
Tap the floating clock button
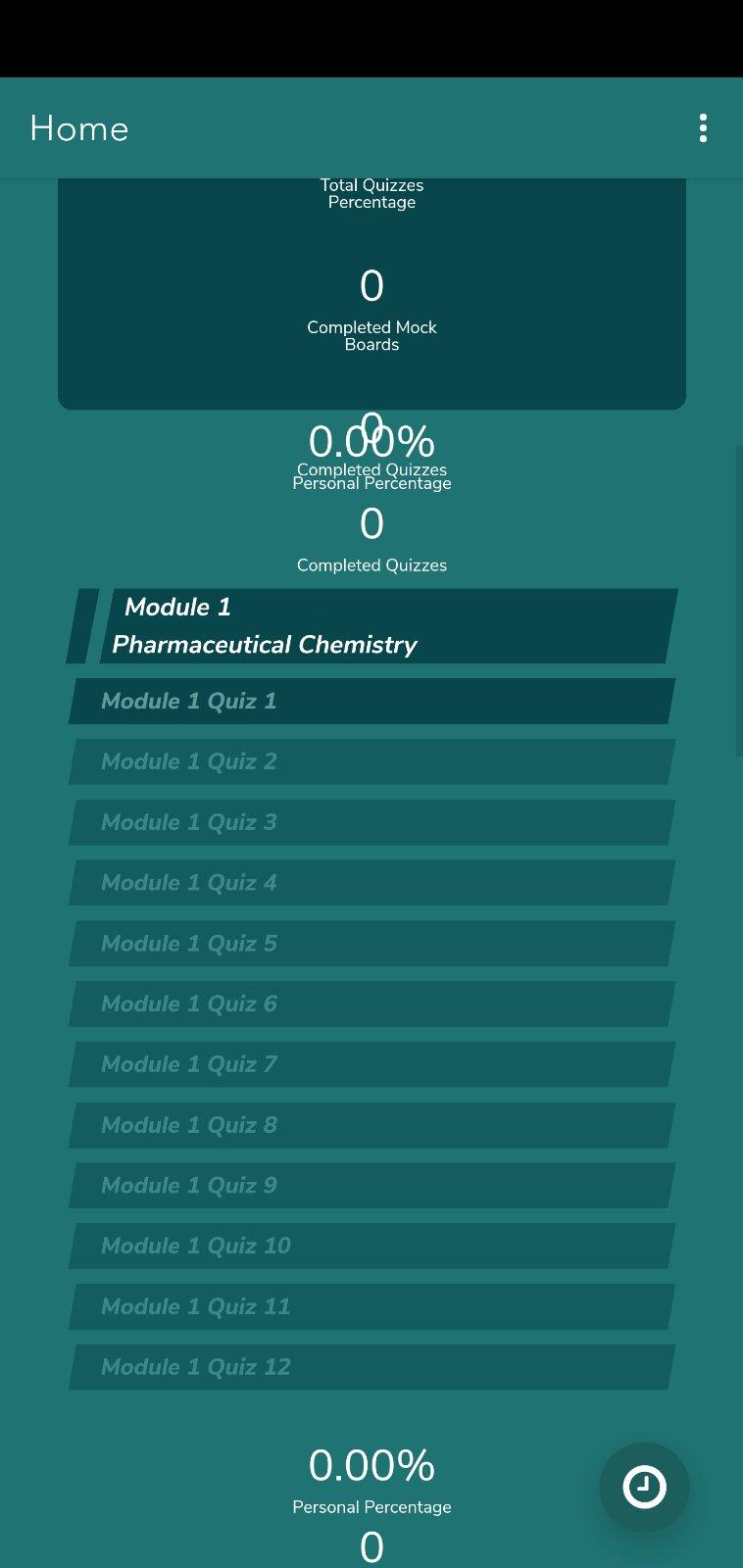pyautogui.click(x=645, y=1487)
